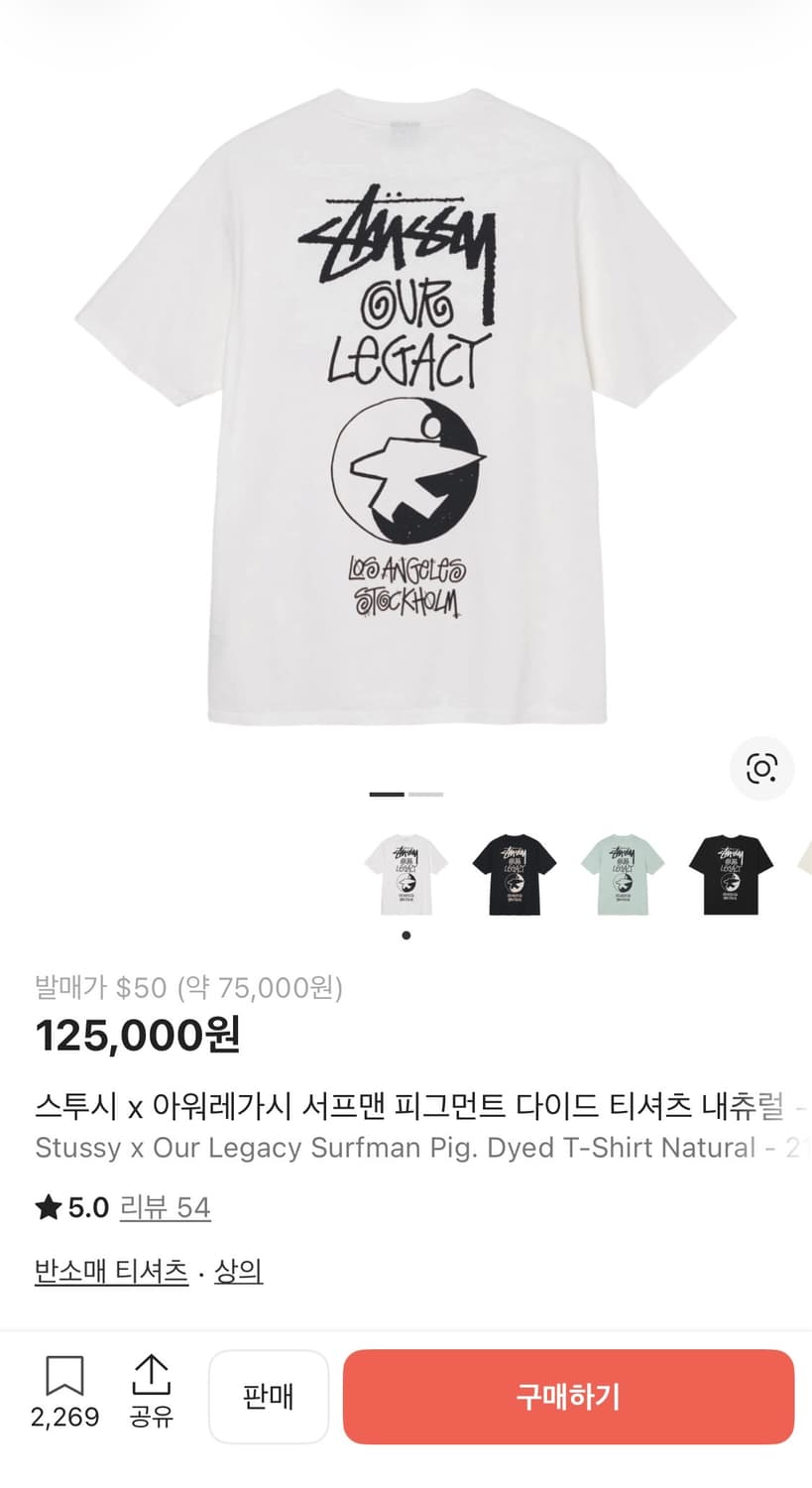Screen dimensions: 812x1488
Task: Activate visual search with the lens button
Action: (760, 769)
